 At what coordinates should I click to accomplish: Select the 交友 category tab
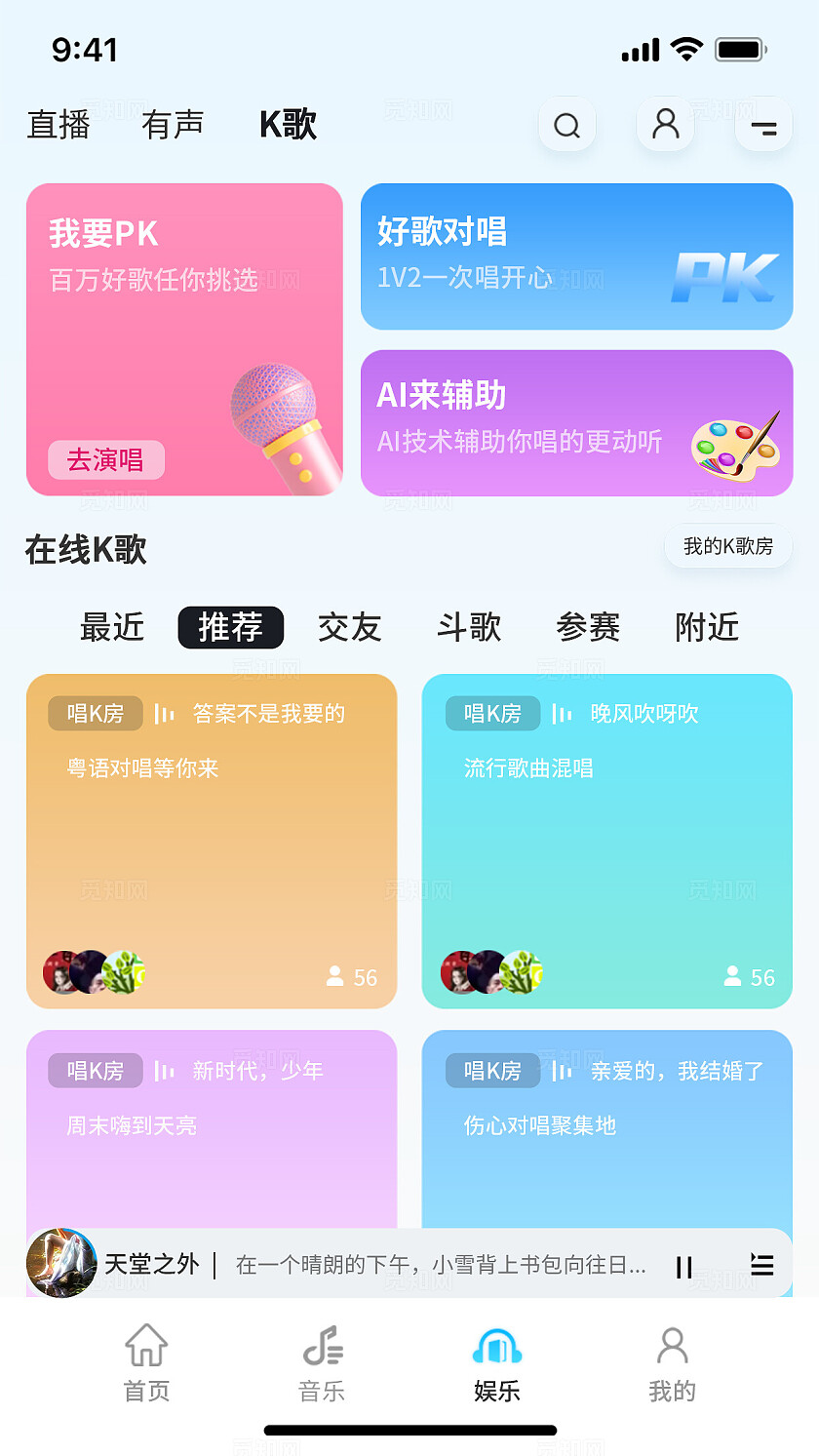click(x=348, y=628)
